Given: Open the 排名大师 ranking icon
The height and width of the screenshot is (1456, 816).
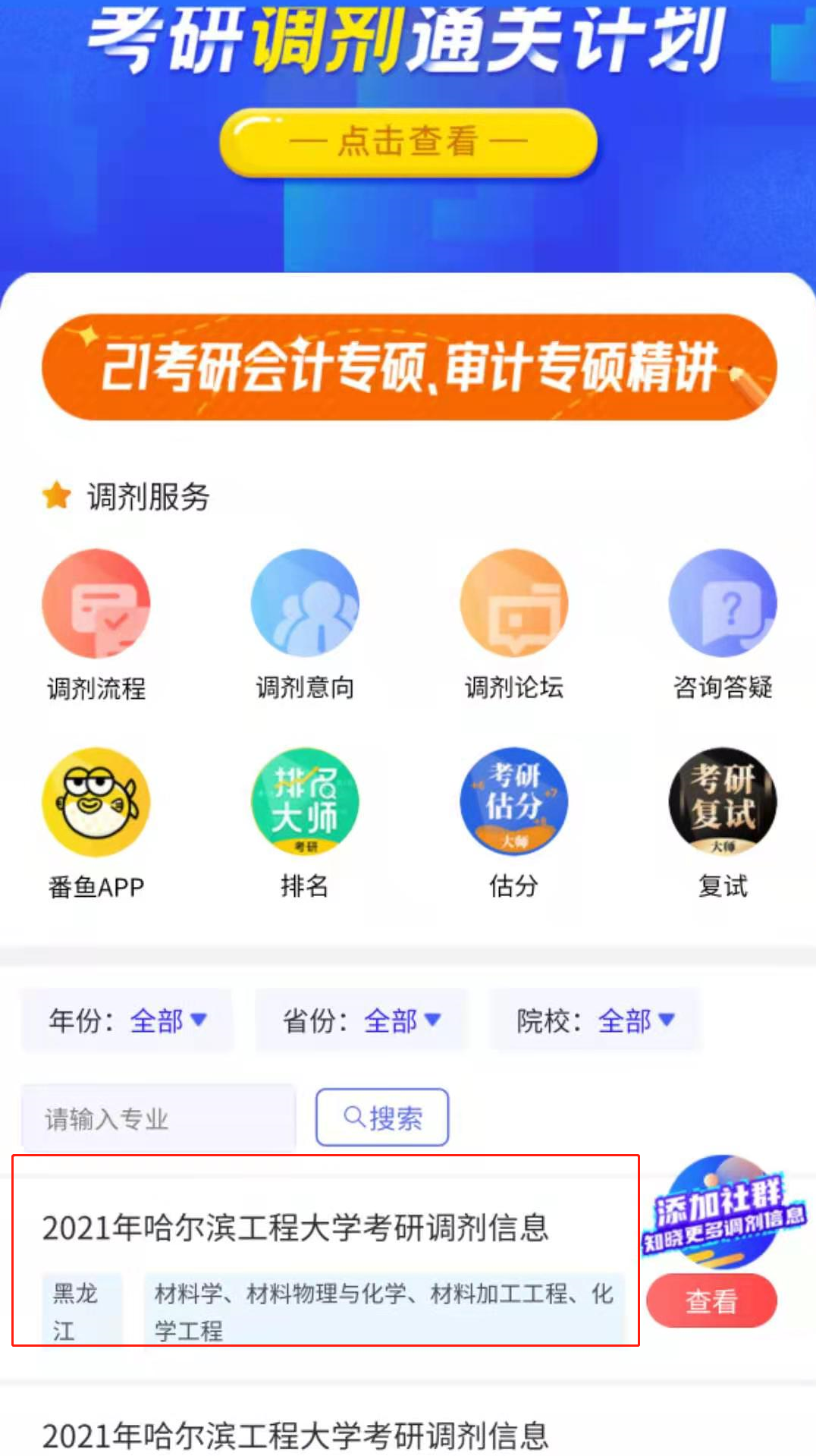Looking at the screenshot, I should pyautogui.click(x=306, y=802).
